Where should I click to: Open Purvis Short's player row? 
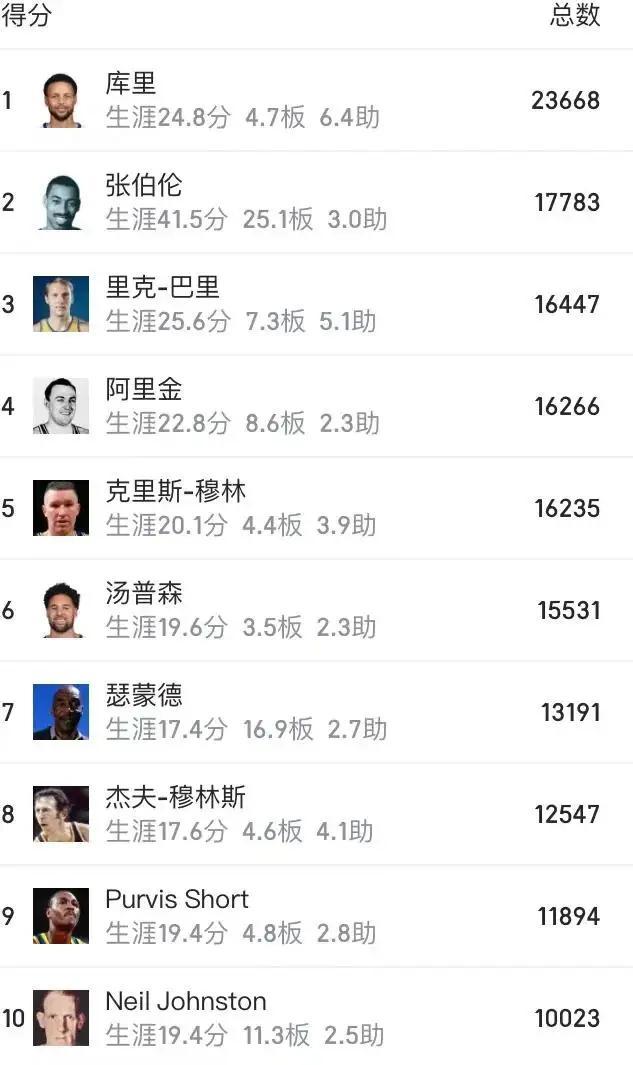click(x=316, y=915)
